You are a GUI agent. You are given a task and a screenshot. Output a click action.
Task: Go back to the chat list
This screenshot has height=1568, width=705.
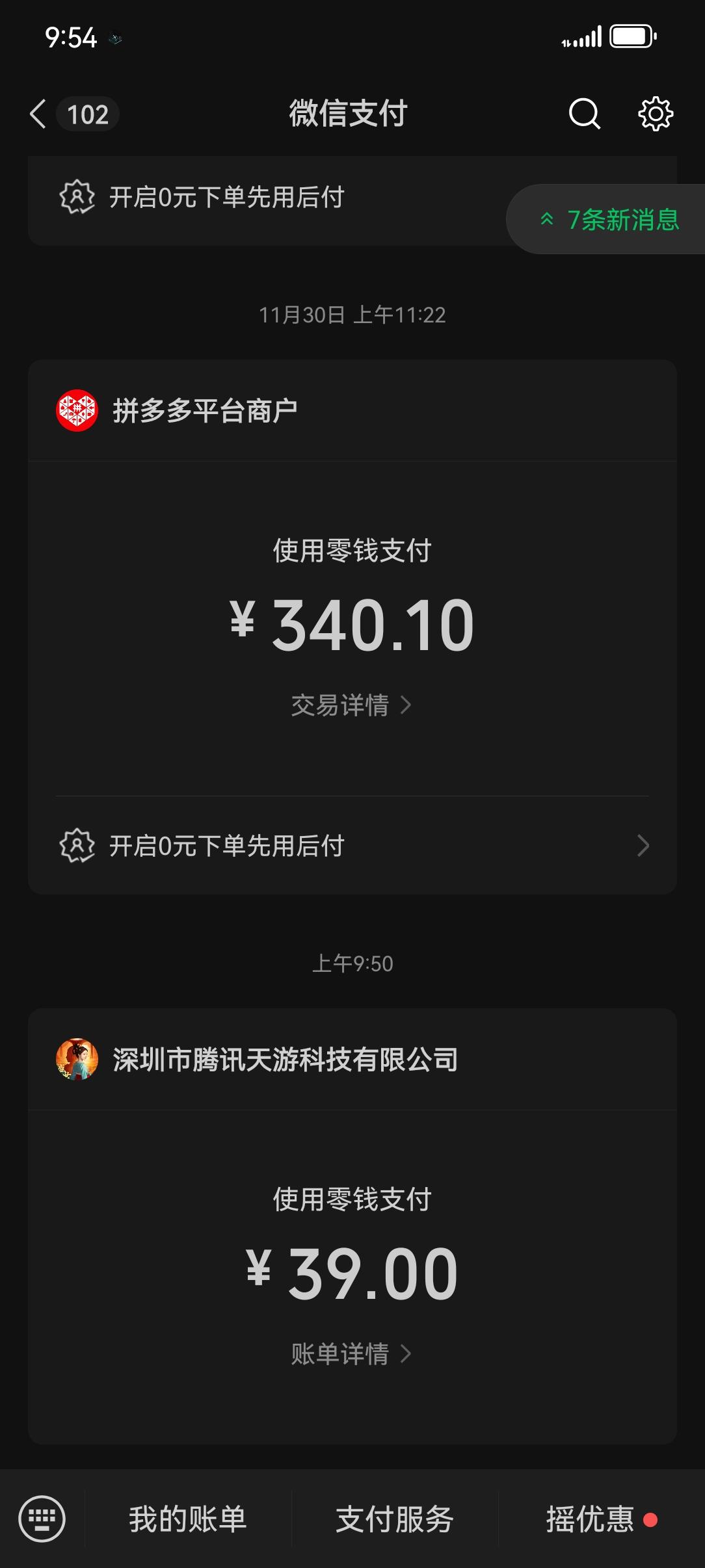39,114
